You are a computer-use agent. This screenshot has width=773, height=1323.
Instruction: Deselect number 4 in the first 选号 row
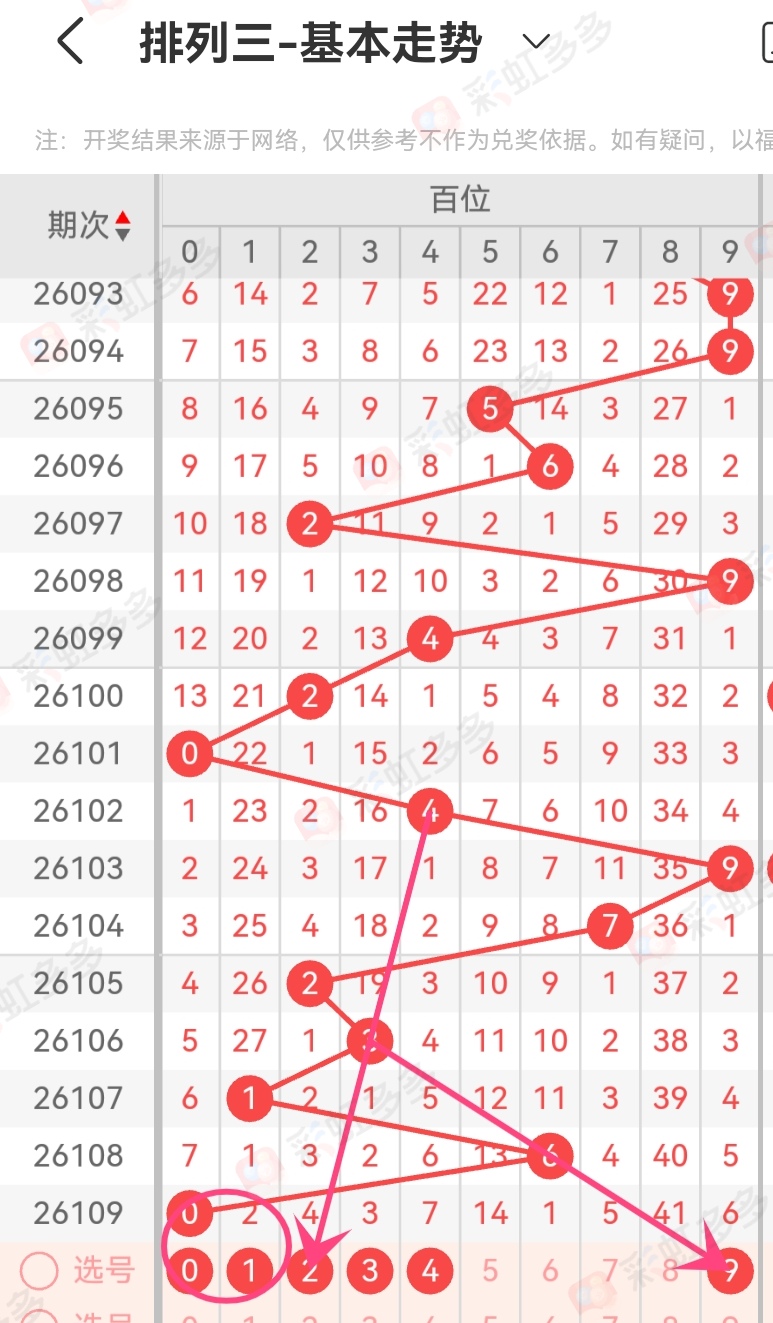coord(430,1272)
